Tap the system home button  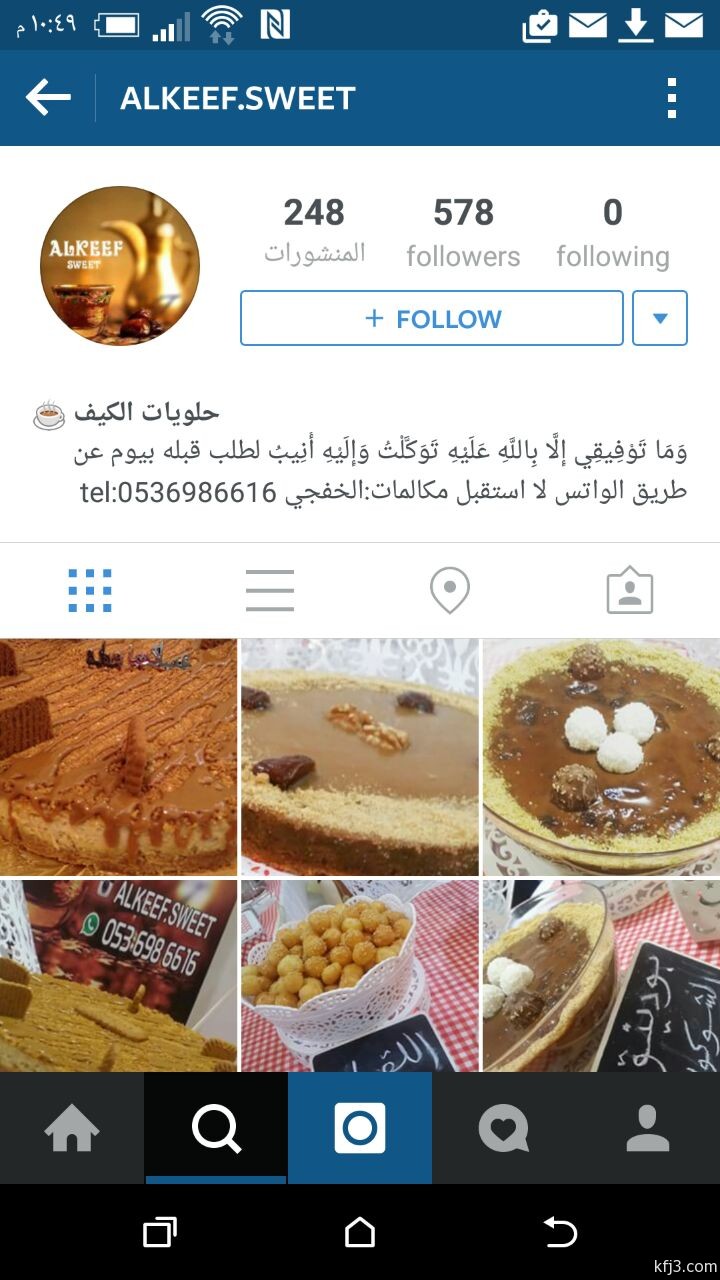tap(360, 1232)
